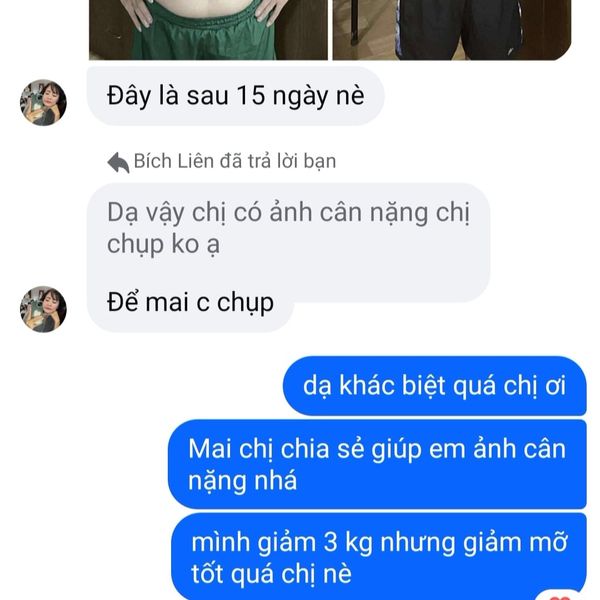Open the right photo with black shorts

[452, 28]
